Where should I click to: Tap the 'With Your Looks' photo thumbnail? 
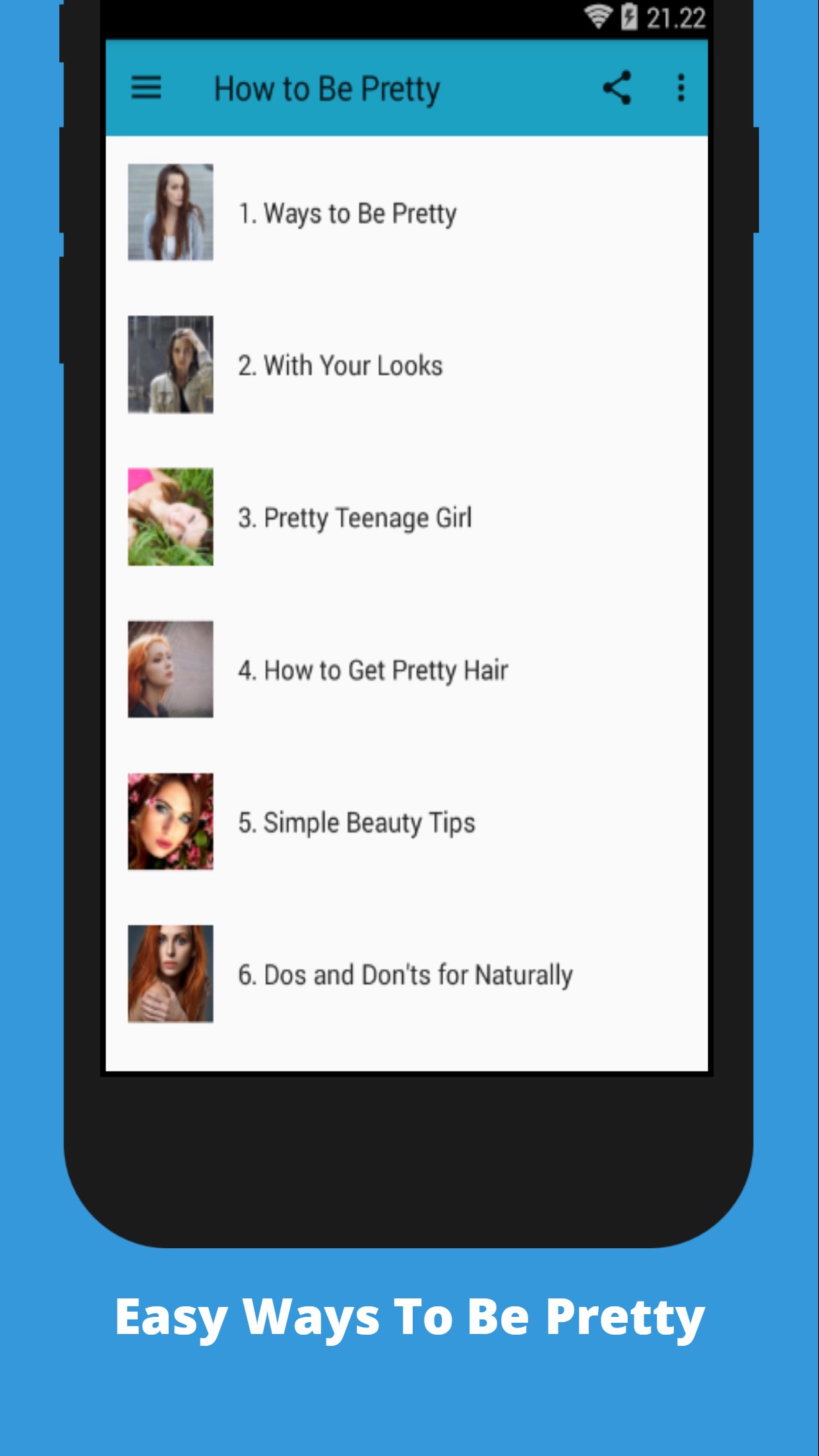tap(170, 365)
